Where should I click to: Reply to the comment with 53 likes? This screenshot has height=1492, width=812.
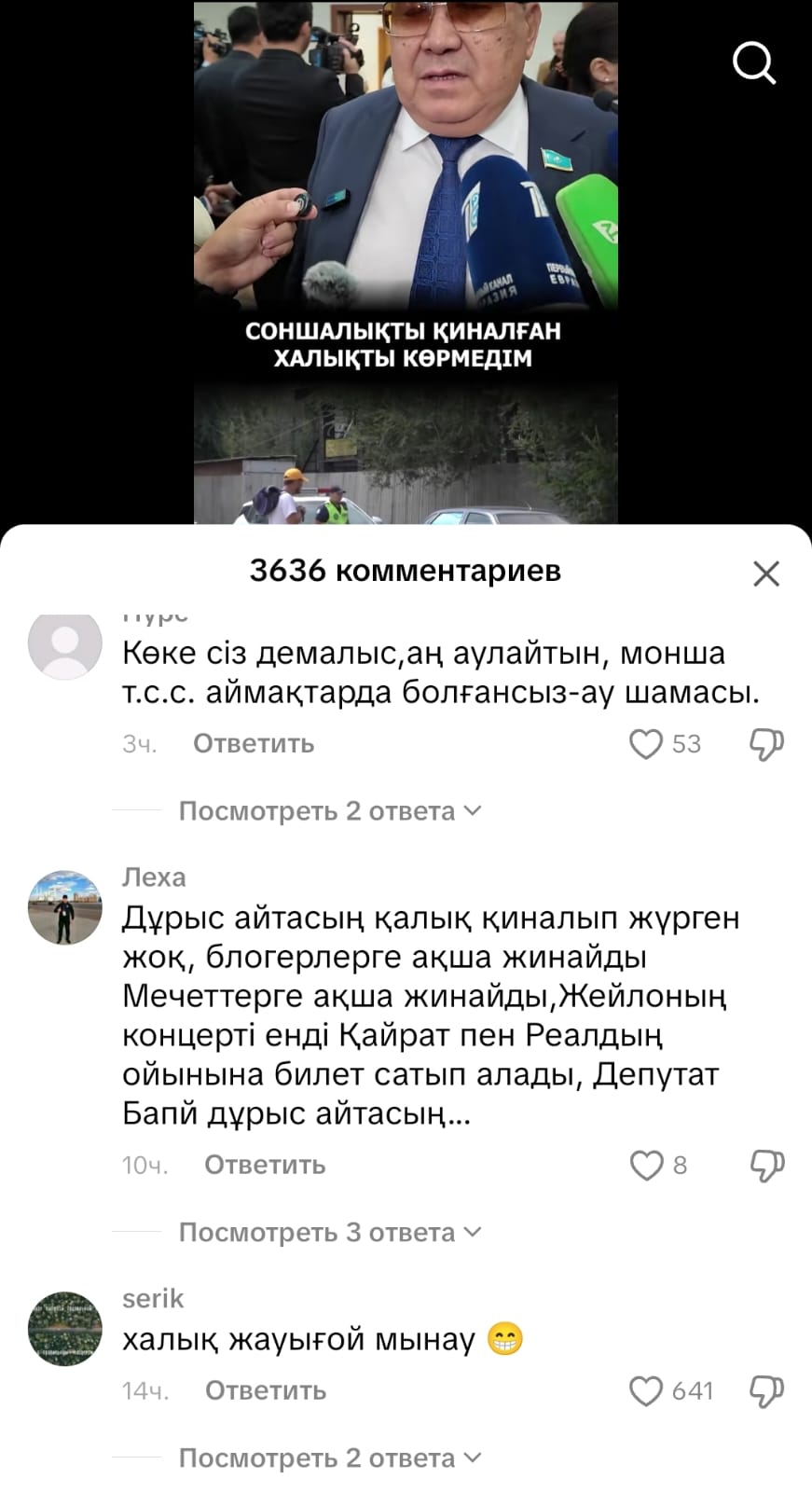point(254,744)
